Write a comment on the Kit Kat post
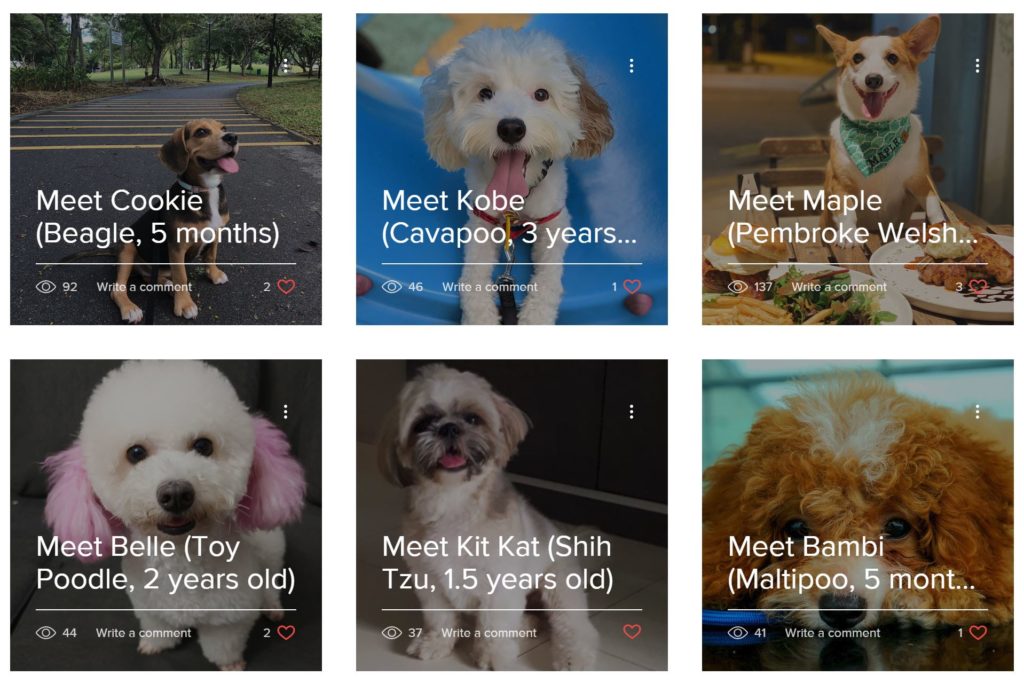Screen dimensions: 1024x684 pyautogui.click(x=489, y=633)
